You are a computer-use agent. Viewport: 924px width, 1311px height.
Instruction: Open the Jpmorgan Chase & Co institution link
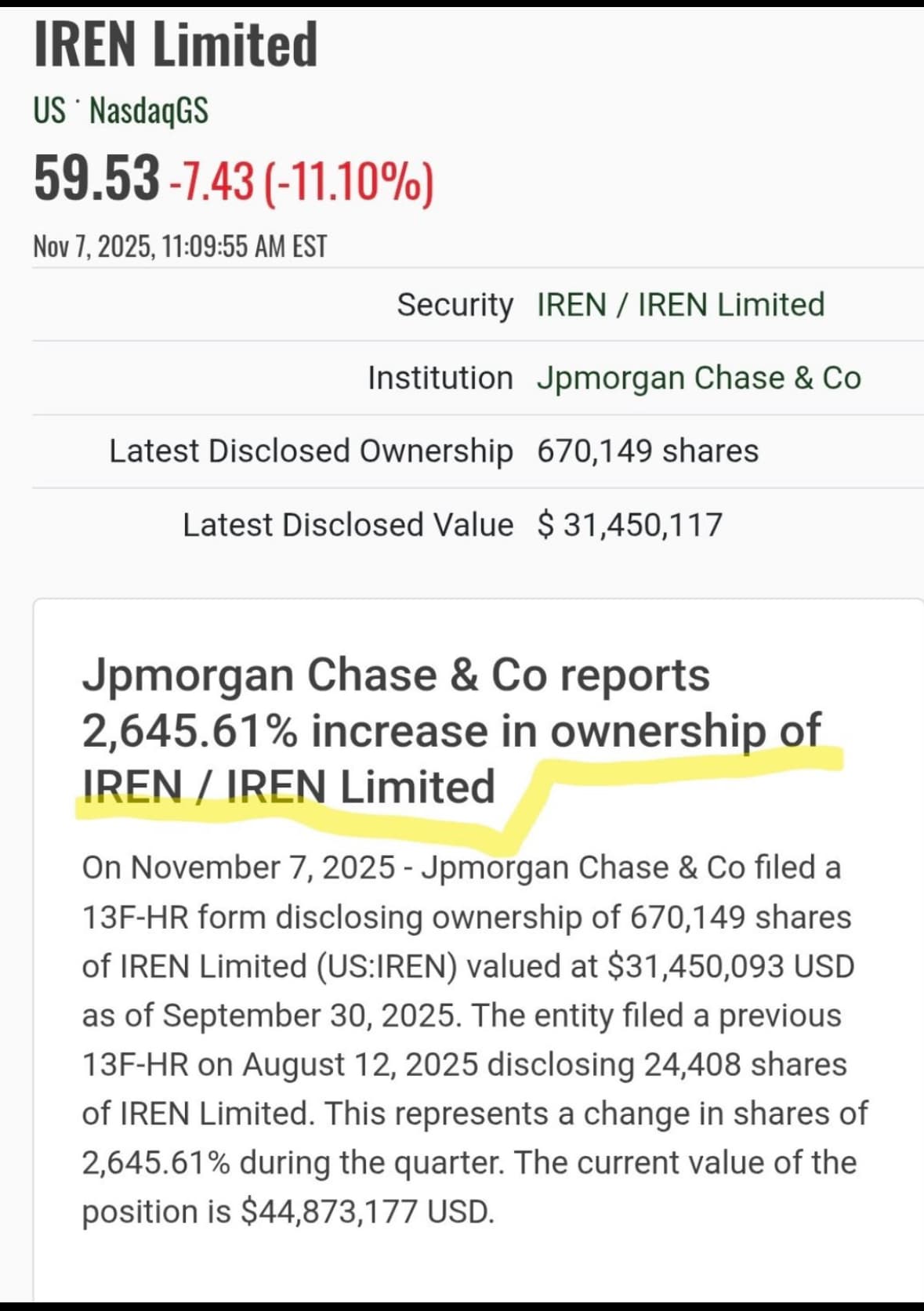(x=698, y=378)
